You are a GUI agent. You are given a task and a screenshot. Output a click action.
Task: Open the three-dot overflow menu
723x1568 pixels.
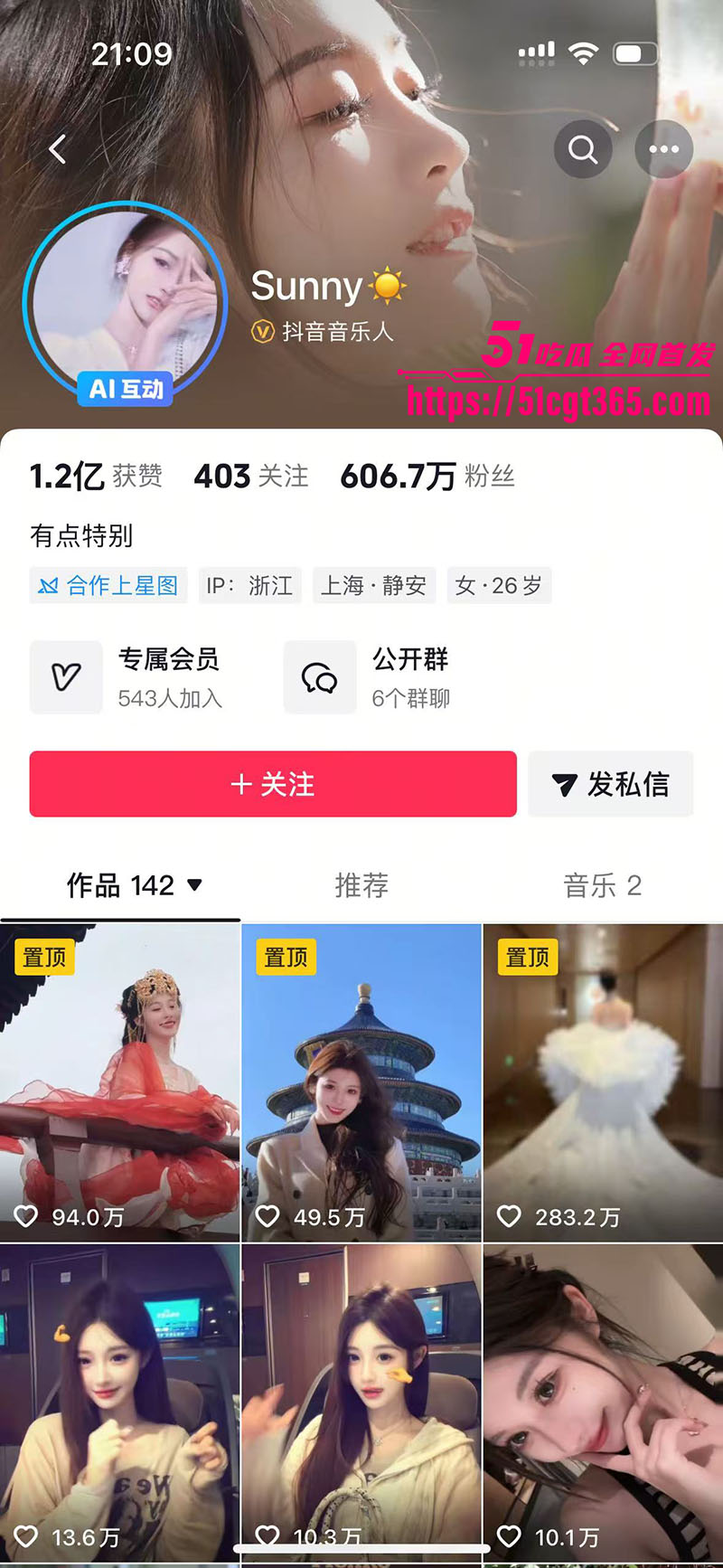[664, 149]
